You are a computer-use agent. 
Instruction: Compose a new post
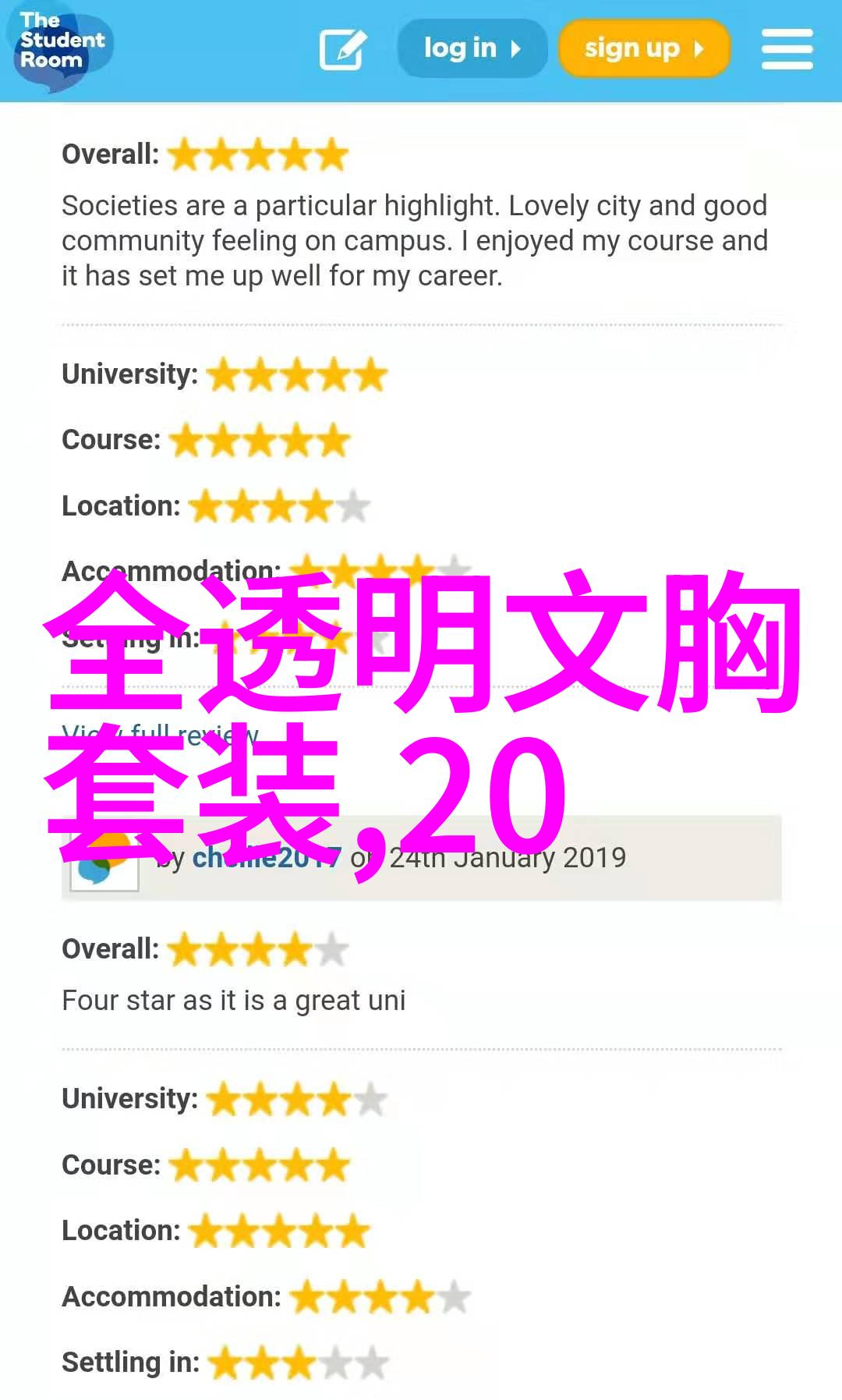pos(342,49)
